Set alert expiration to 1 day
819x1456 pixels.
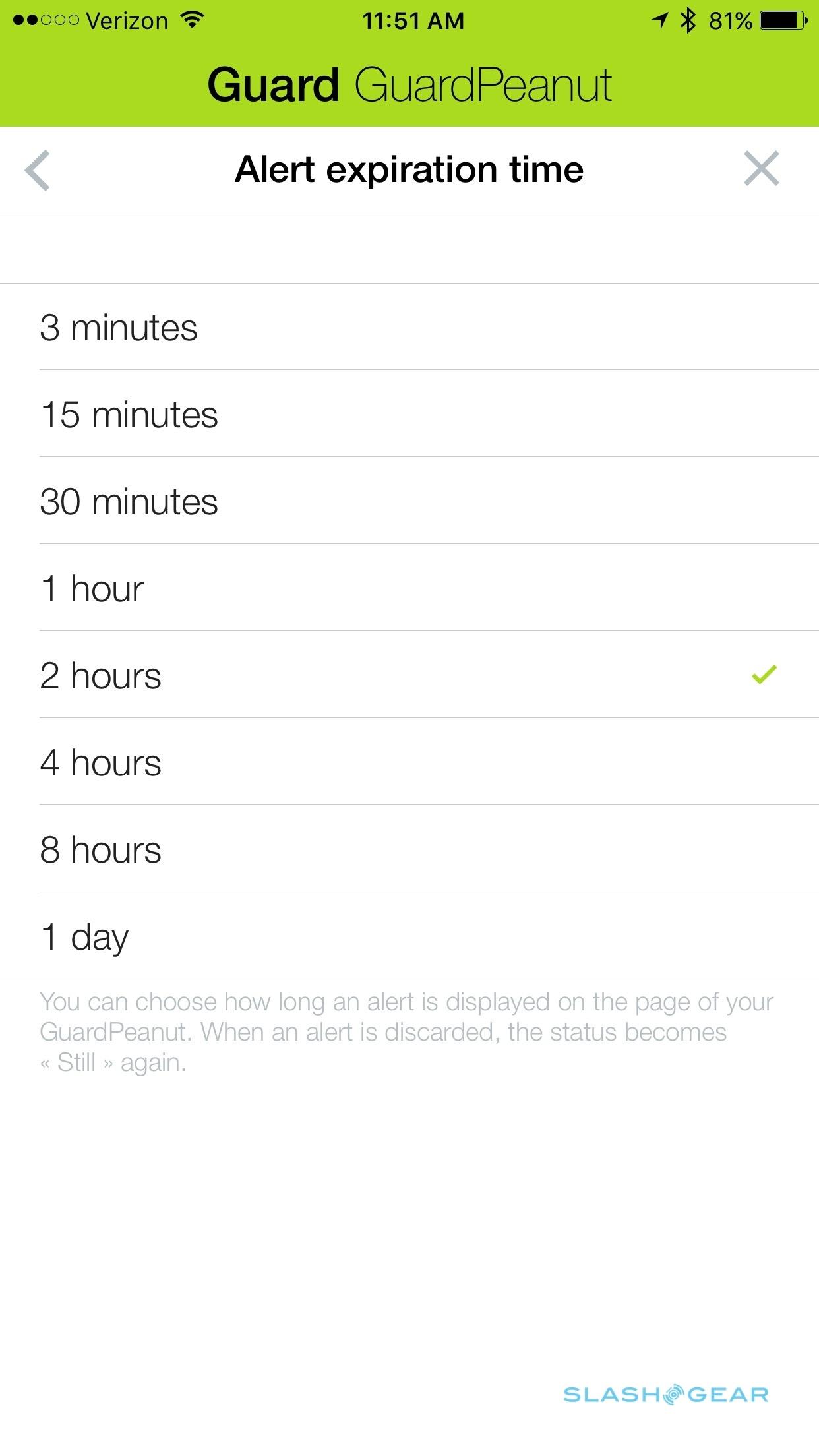tap(409, 937)
